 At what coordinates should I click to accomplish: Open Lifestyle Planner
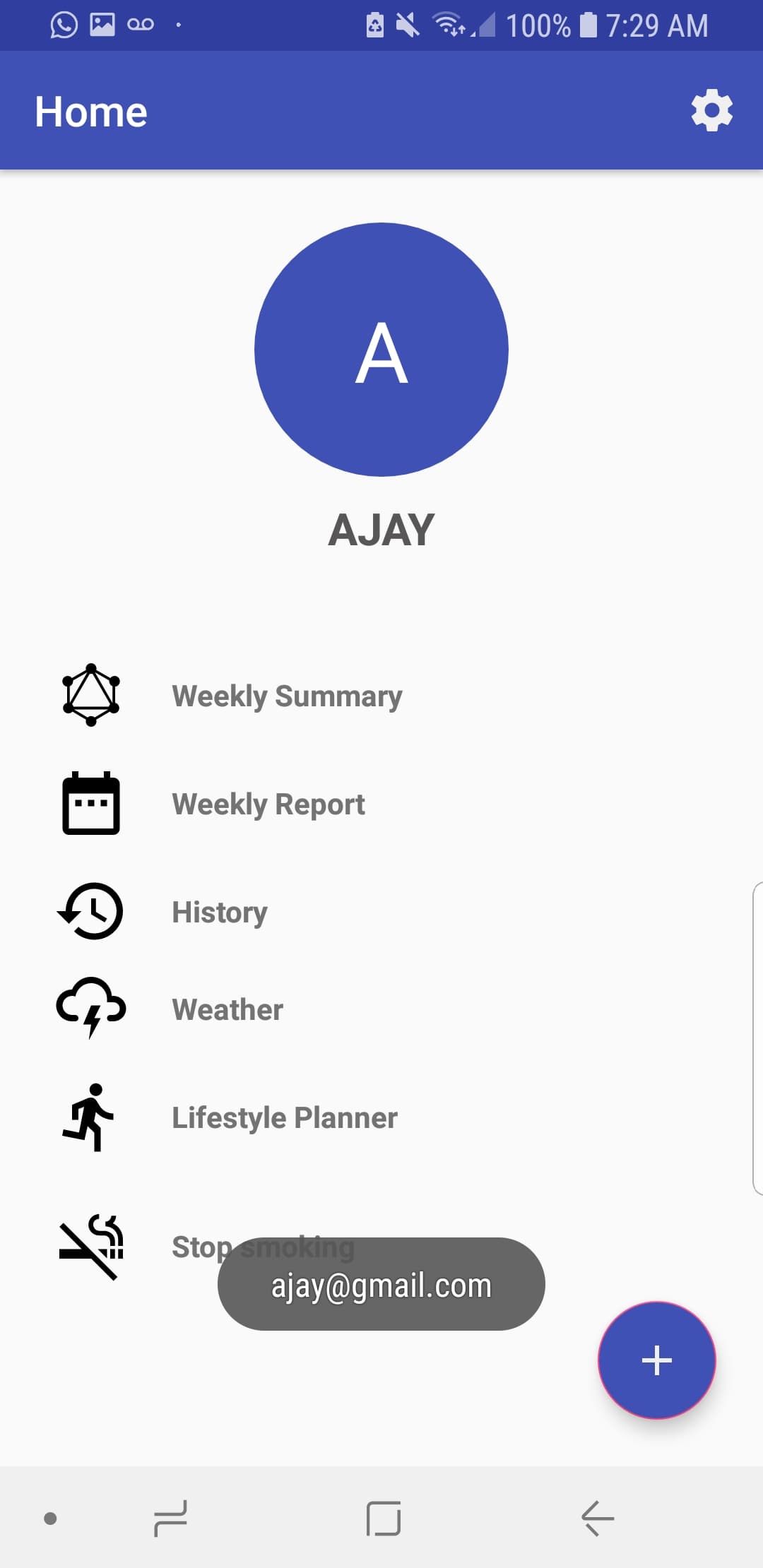pyautogui.click(x=285, y=1118)
